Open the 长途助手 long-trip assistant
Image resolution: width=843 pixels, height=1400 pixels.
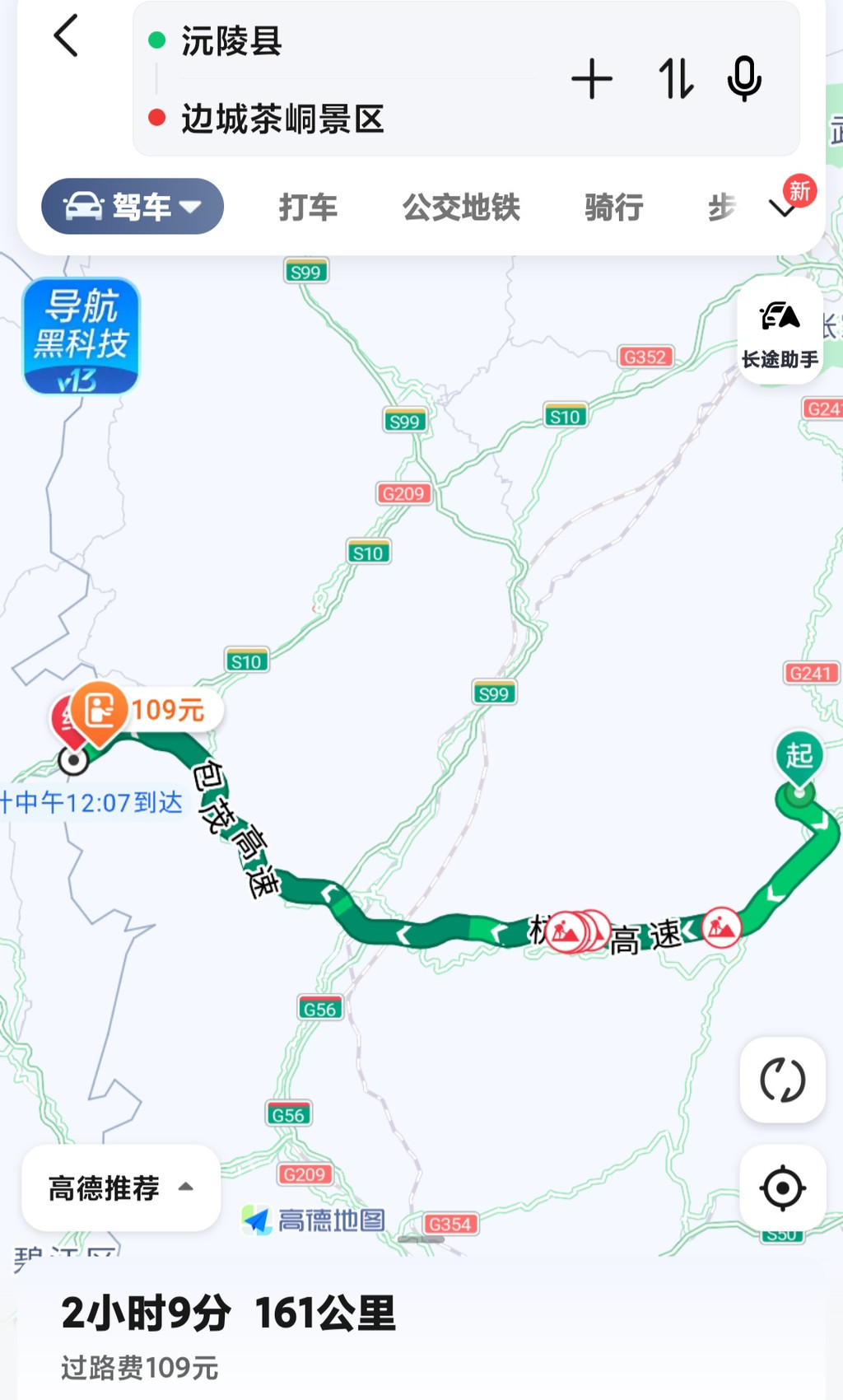pyautogui.click(x=780, y=331)
